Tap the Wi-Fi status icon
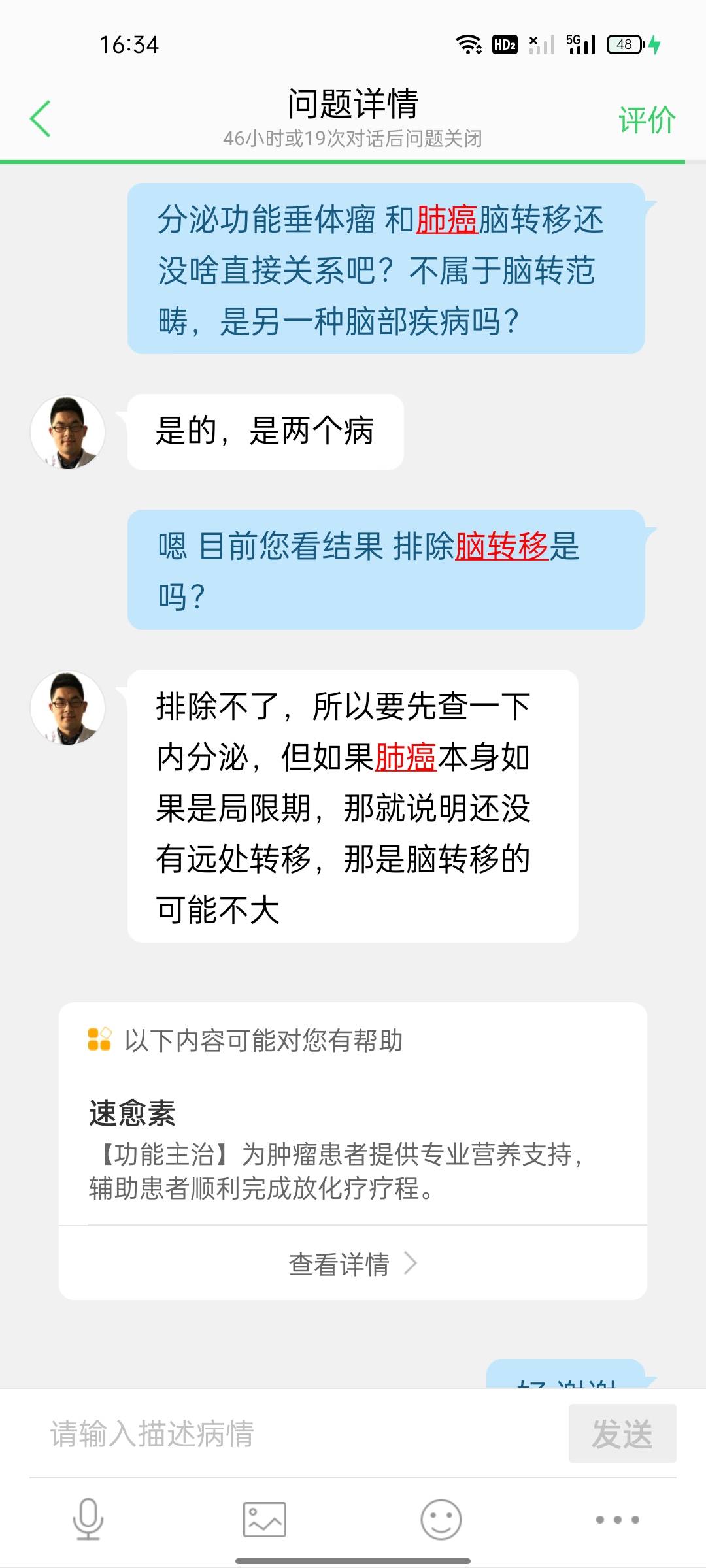This screenshot has height=1568, width=706. (x=469, y=44)
